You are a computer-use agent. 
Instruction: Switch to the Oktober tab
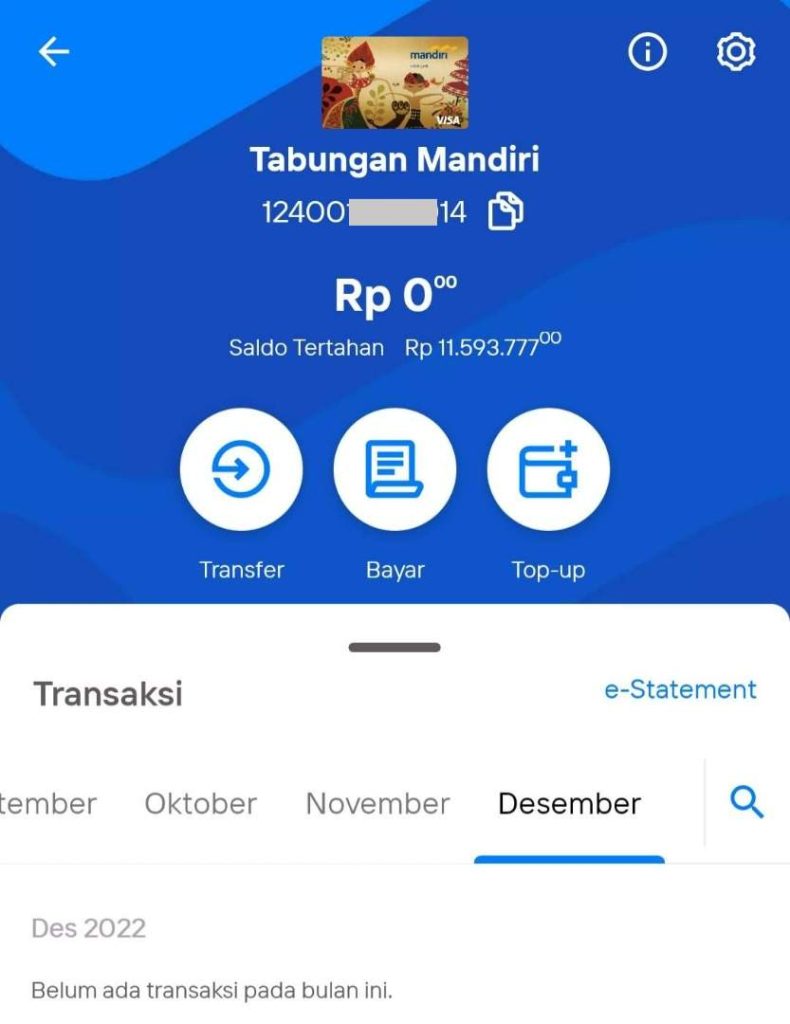200,803
